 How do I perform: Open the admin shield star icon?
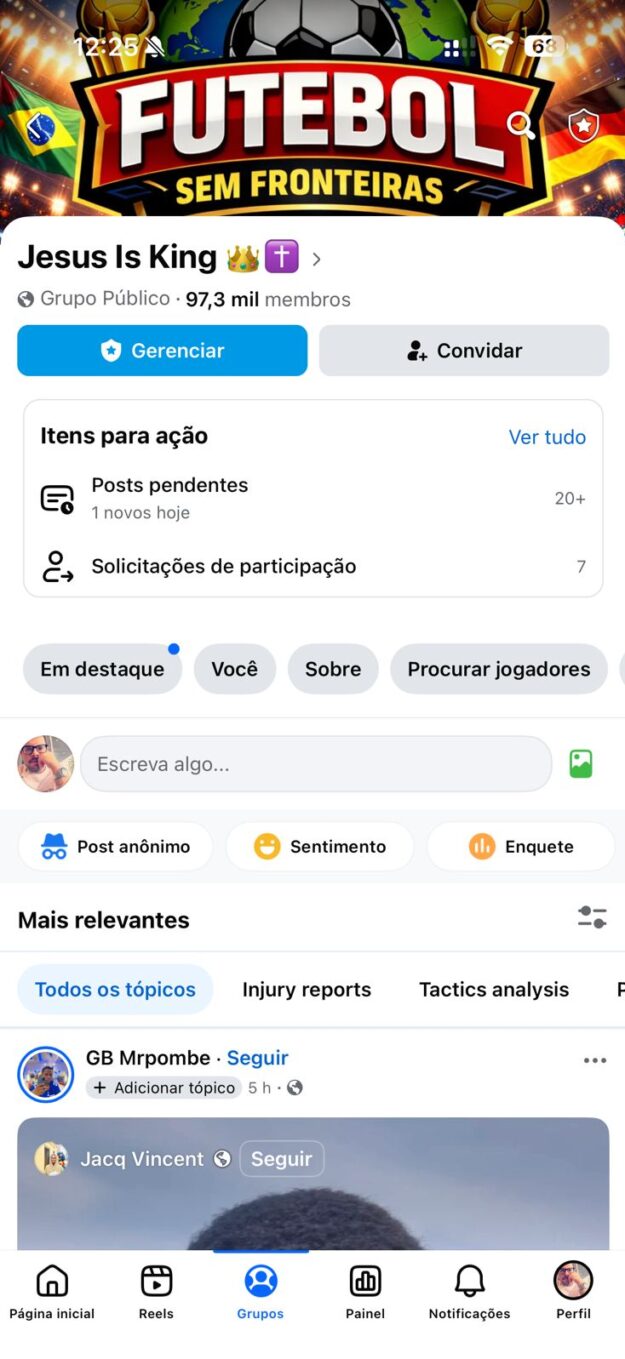[x=583, y=125]
